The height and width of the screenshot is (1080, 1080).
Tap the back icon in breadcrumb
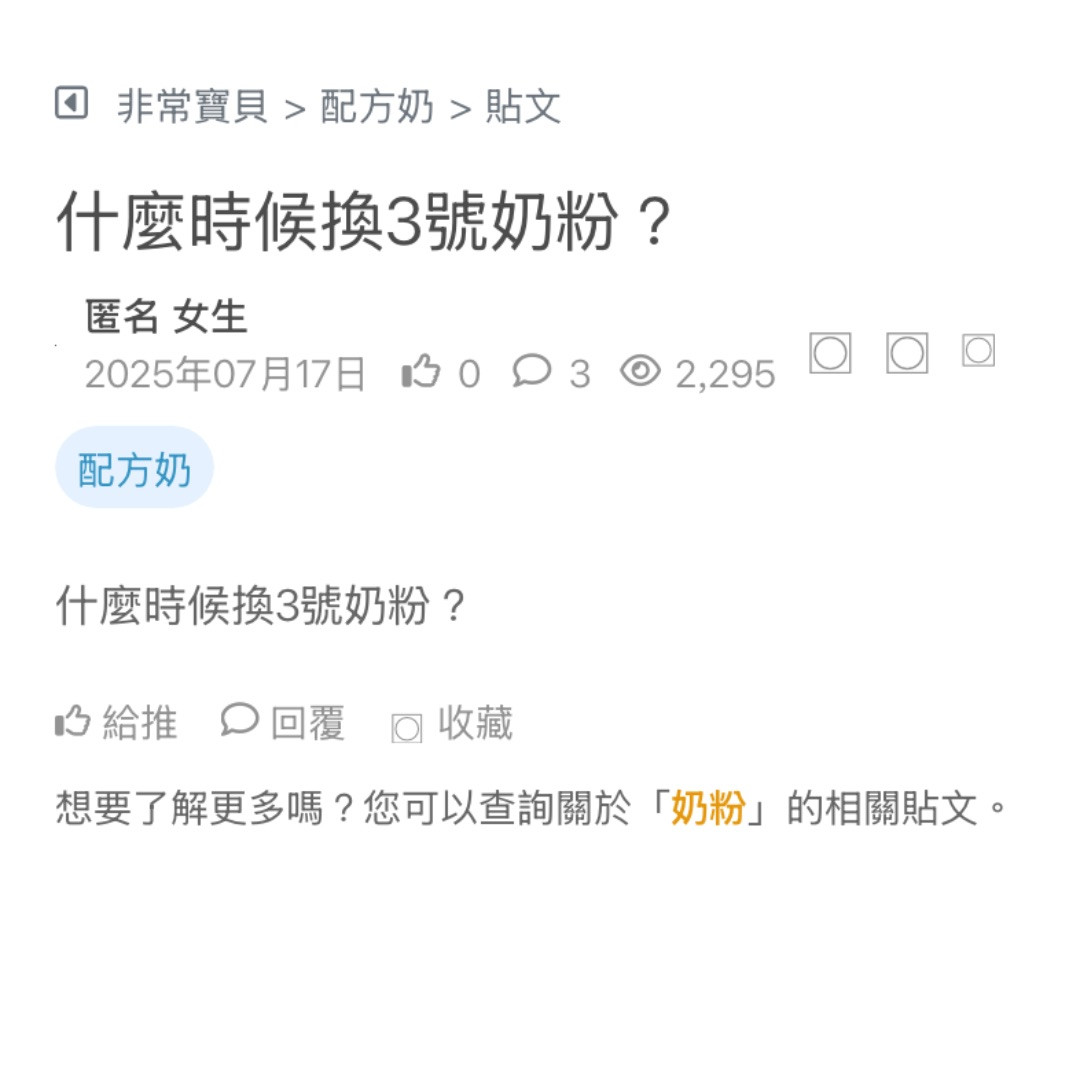(71, 103)
